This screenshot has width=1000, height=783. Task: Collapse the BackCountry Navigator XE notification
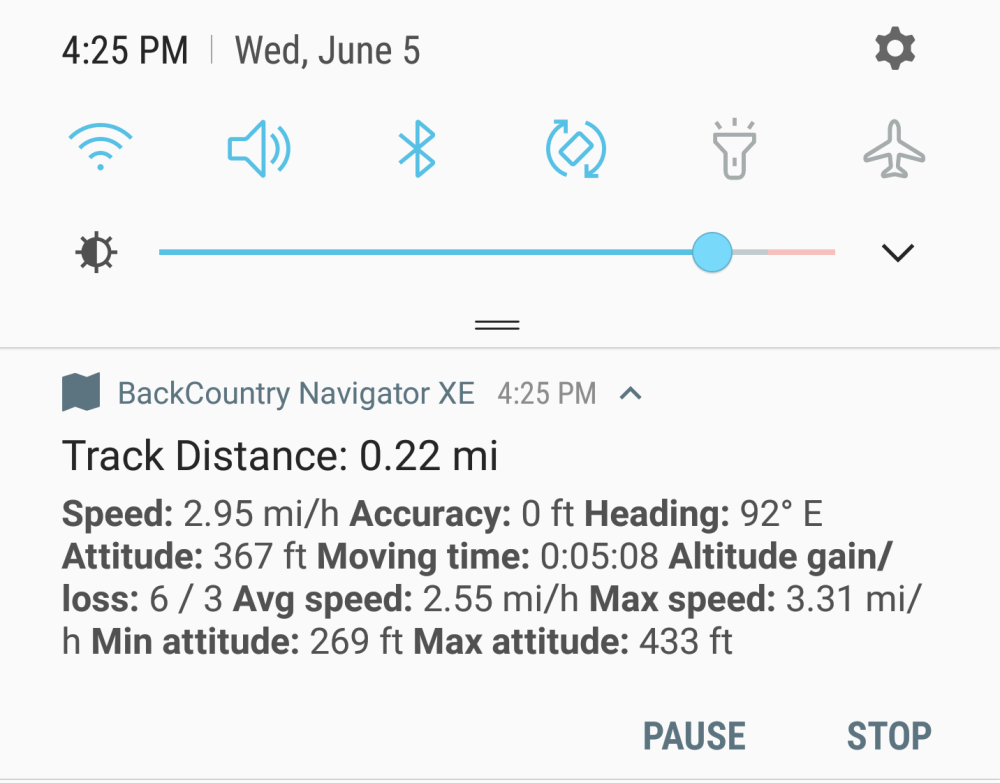point(630,394)
